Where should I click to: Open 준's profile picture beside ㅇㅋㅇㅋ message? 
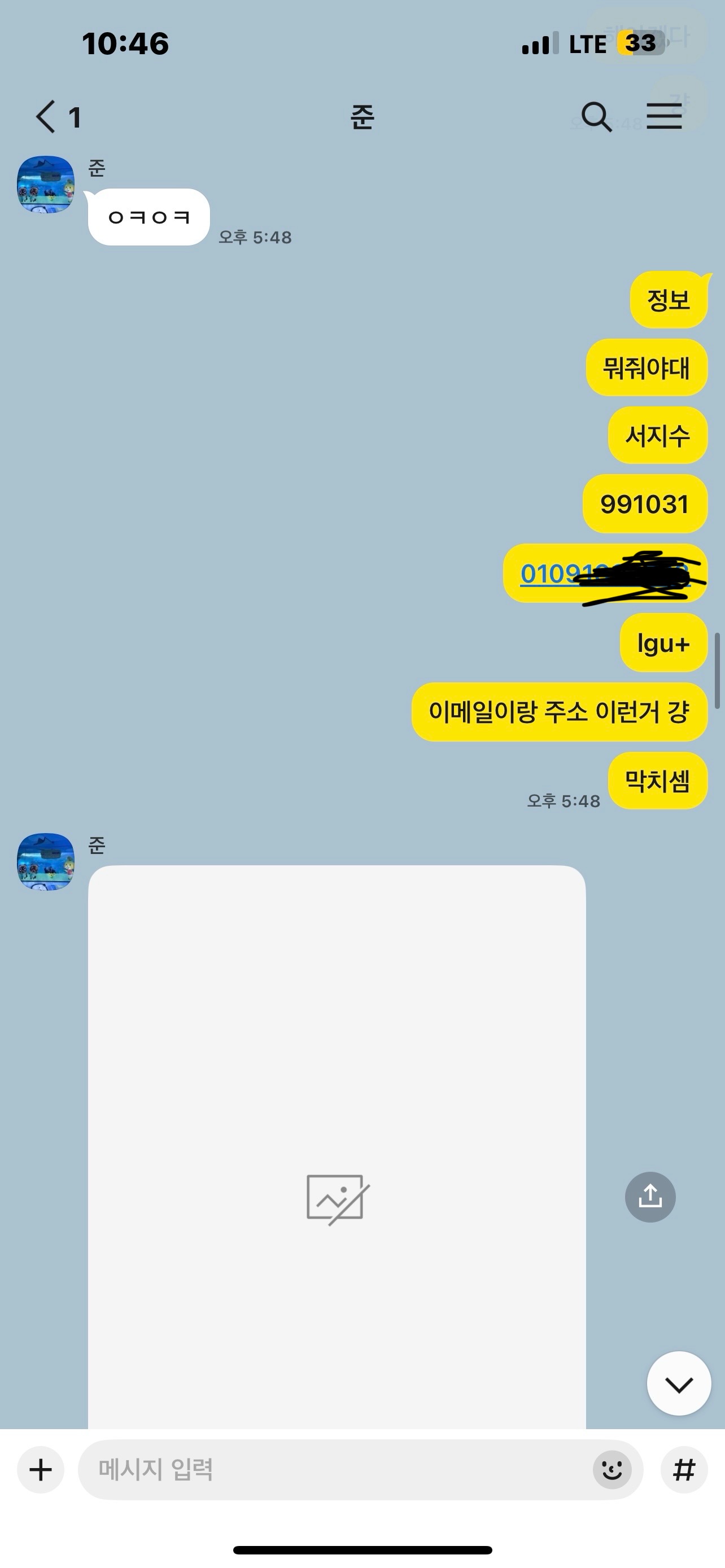click(46, 184)
